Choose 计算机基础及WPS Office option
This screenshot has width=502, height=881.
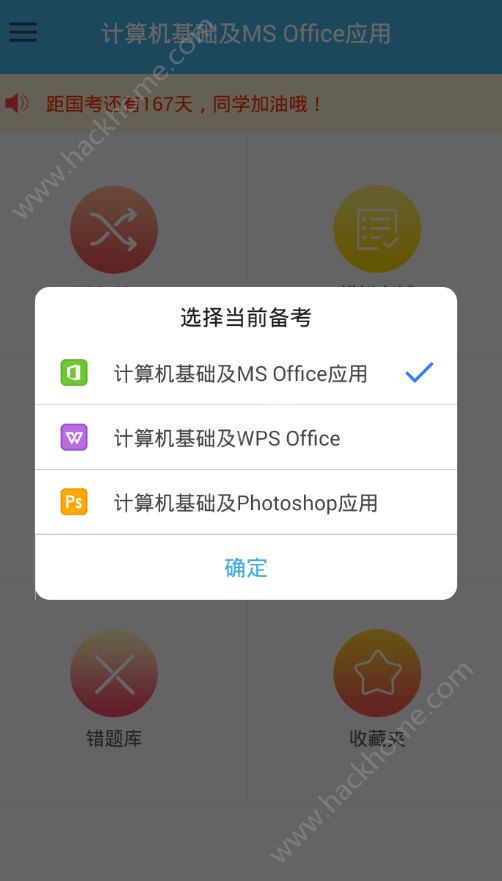[x=246, y=437]
